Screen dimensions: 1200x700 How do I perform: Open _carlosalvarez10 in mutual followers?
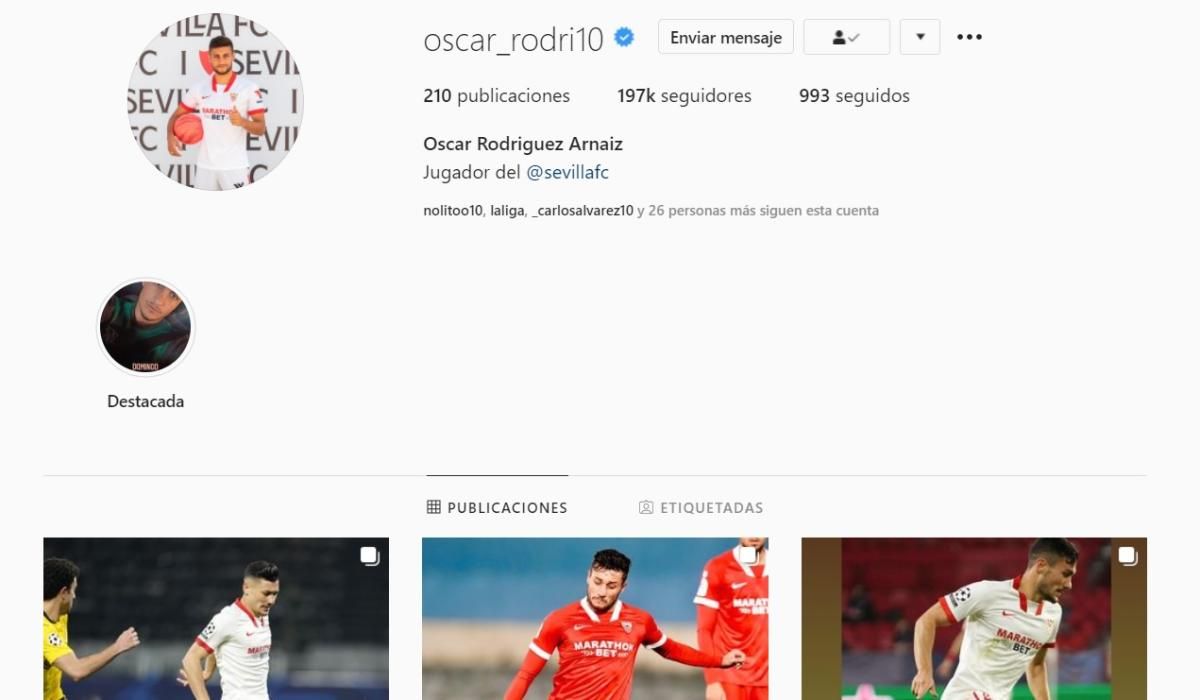(583, 211)
